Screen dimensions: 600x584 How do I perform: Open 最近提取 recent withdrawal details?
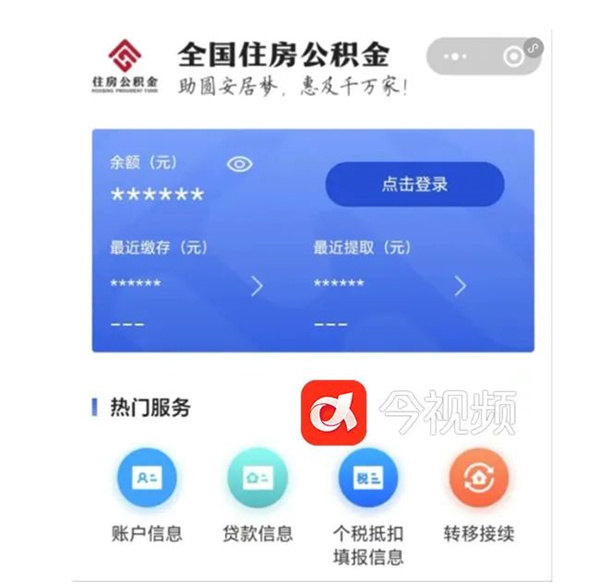[x=460, y=286]
